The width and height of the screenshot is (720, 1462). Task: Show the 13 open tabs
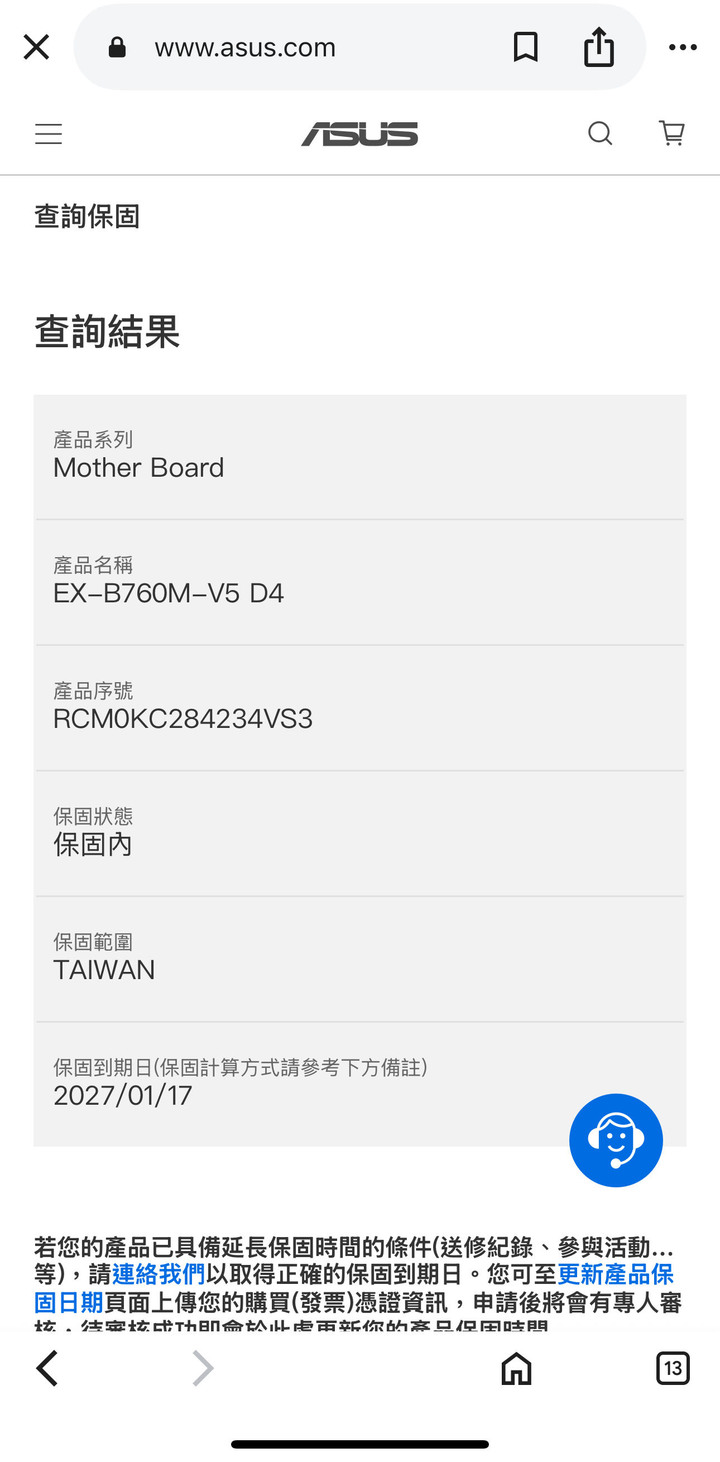[x=673, y=1368]
